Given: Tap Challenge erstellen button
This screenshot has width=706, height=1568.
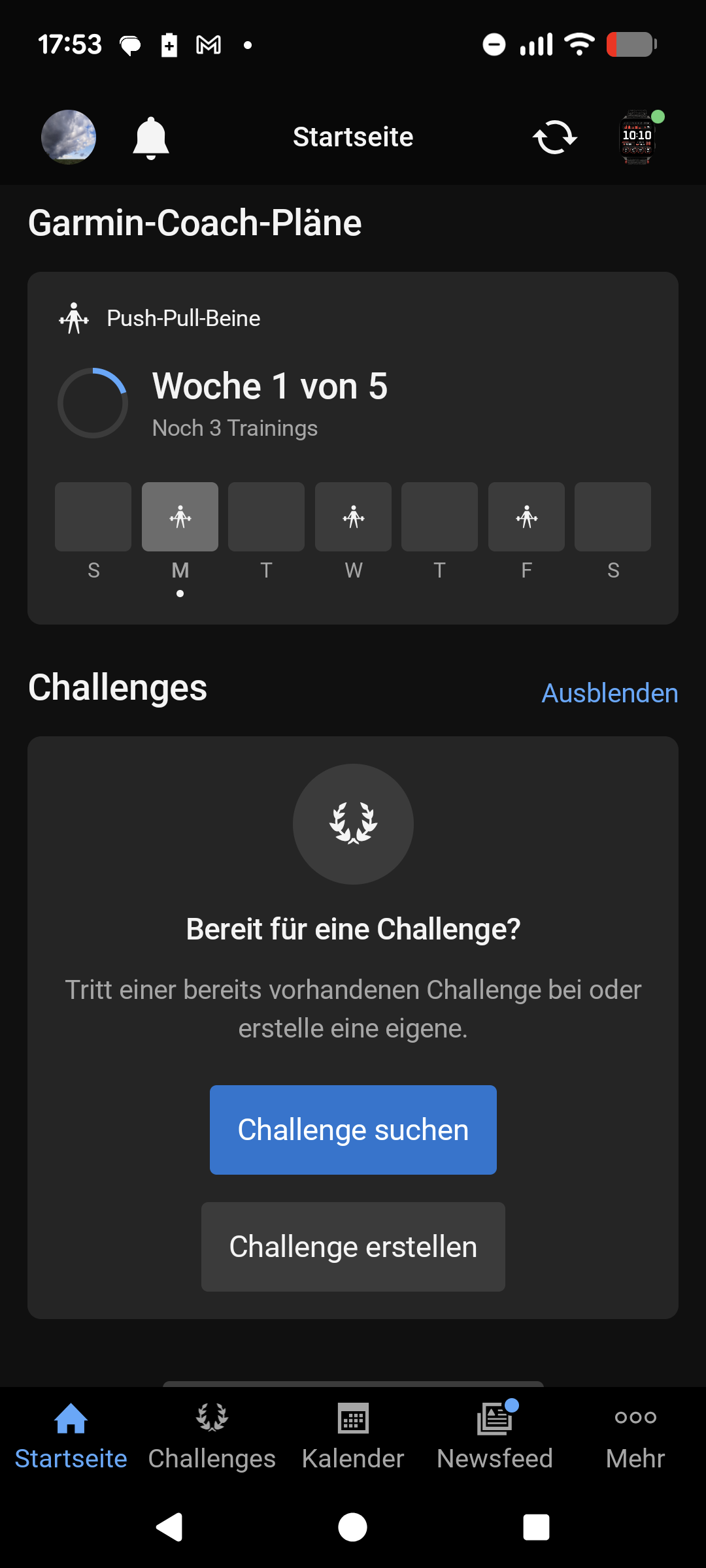Looking at the screenshot, I should [353, 1247].
